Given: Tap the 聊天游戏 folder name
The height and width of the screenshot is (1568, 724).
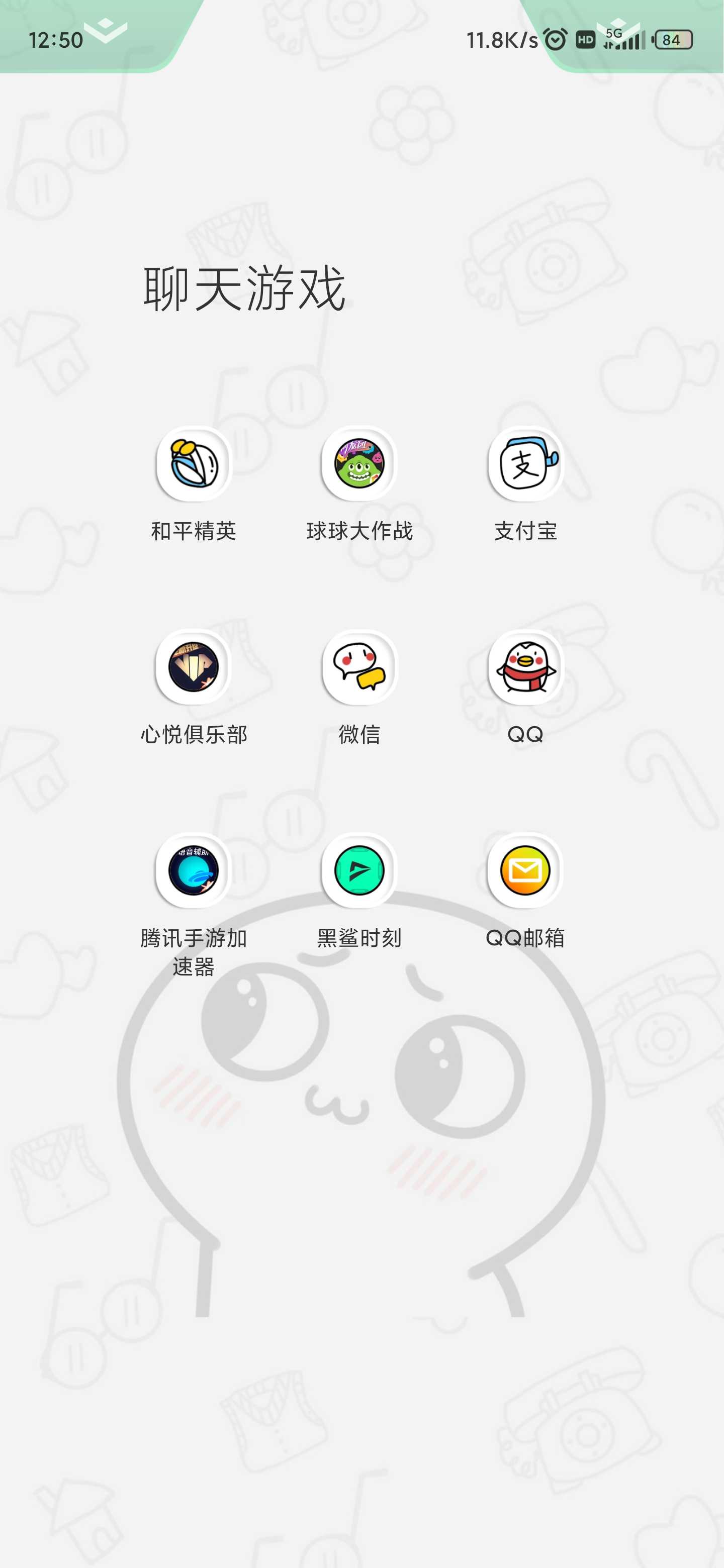Looking at the screenshot, I should [244, 288].
